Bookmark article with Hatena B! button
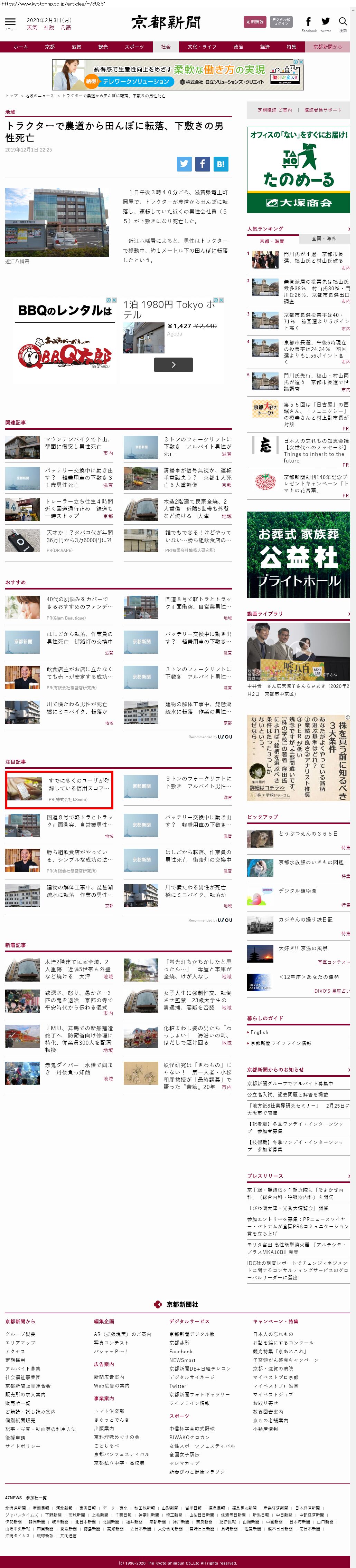The height and width of the screenshot is (1568, 356). 221,164
